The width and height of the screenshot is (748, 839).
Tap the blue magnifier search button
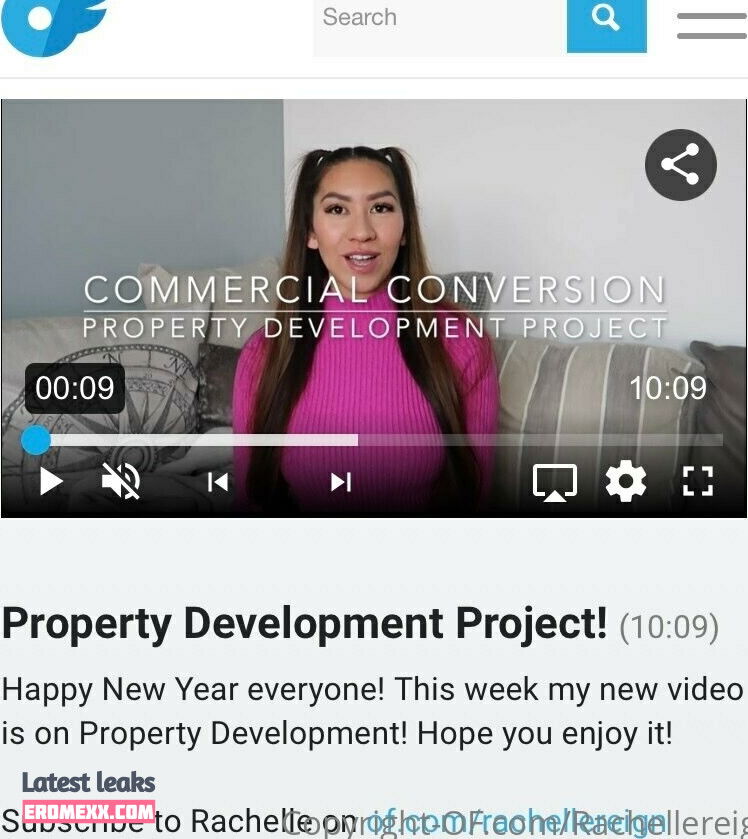pyautogui.click(x=606, y=20)
